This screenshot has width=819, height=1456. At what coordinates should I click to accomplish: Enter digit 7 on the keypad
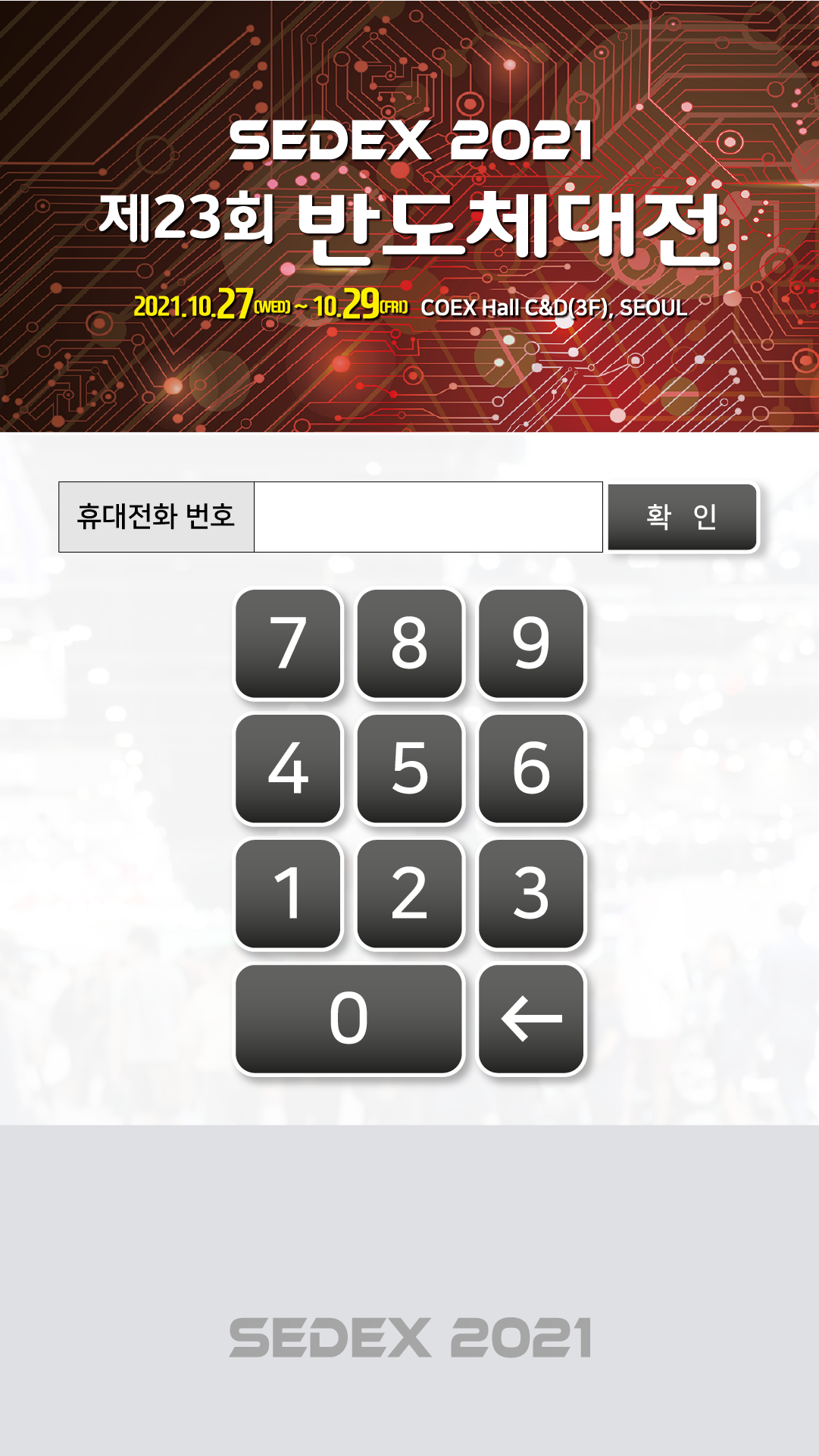(289, 643)
